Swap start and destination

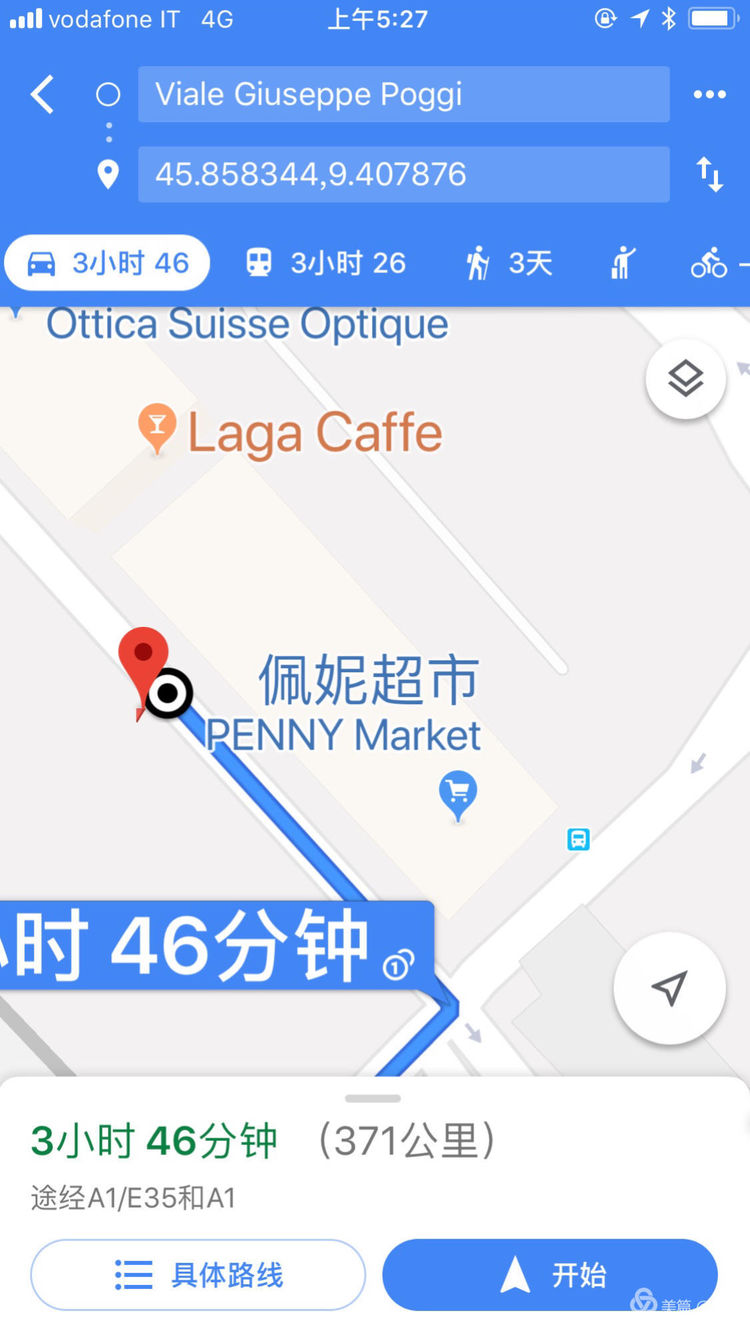pos(709,175)
